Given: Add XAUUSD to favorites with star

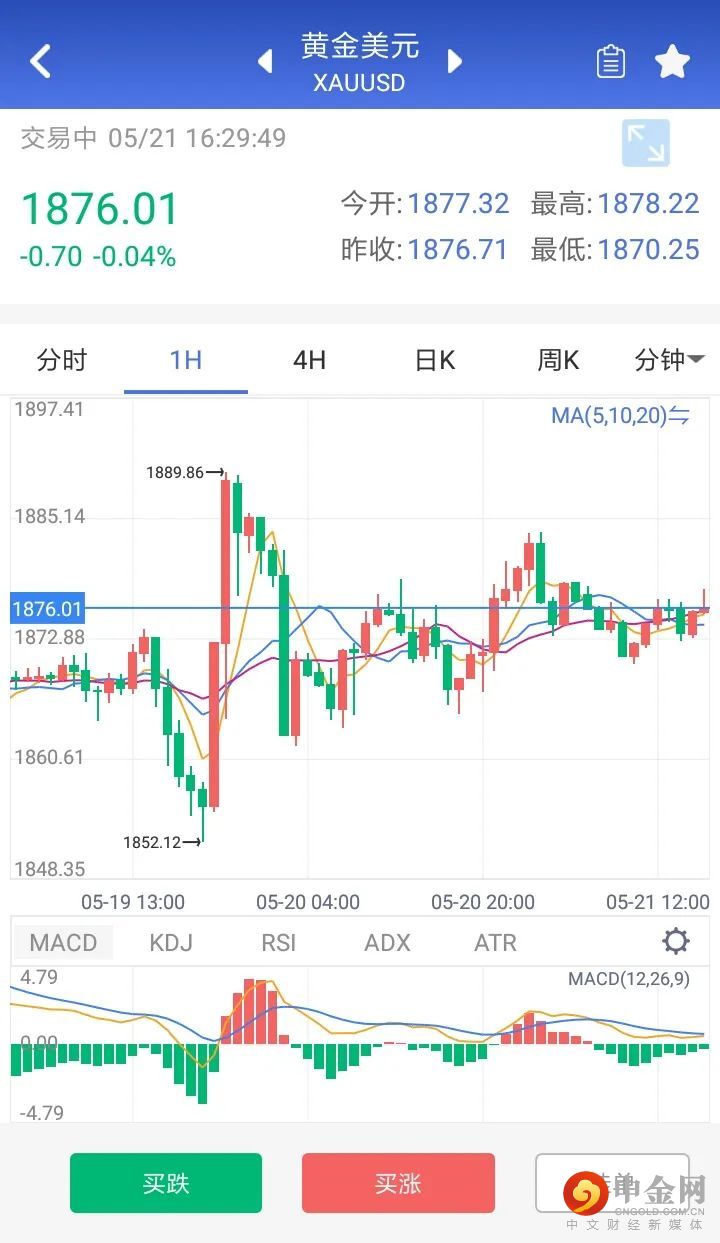Looking at the screenshot, I should point(672,62).
